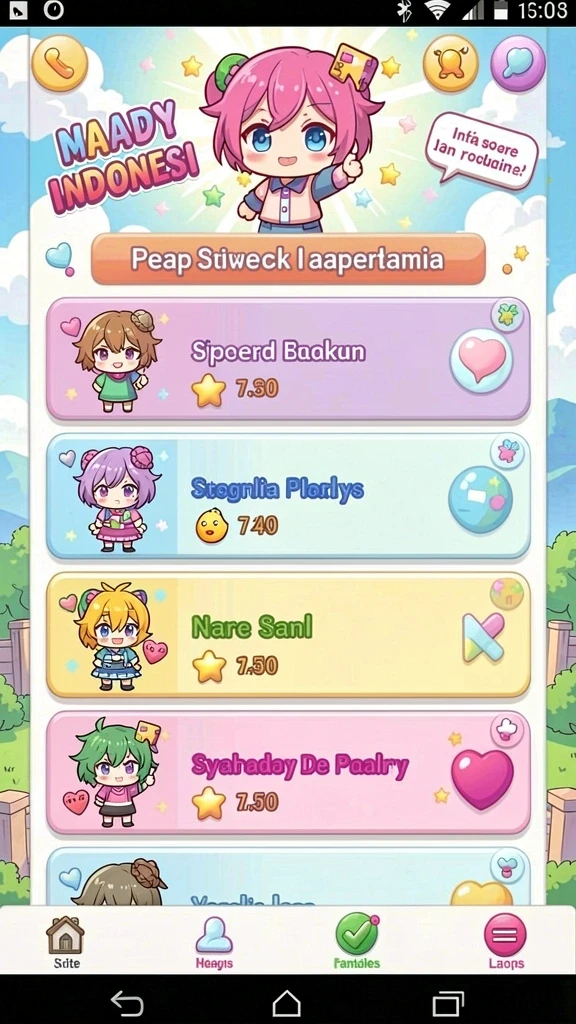Image resolution: width=576 pixels, height=1024 pixels.
Task: Tap the orange phone icon
Action: tap(59, 63)
